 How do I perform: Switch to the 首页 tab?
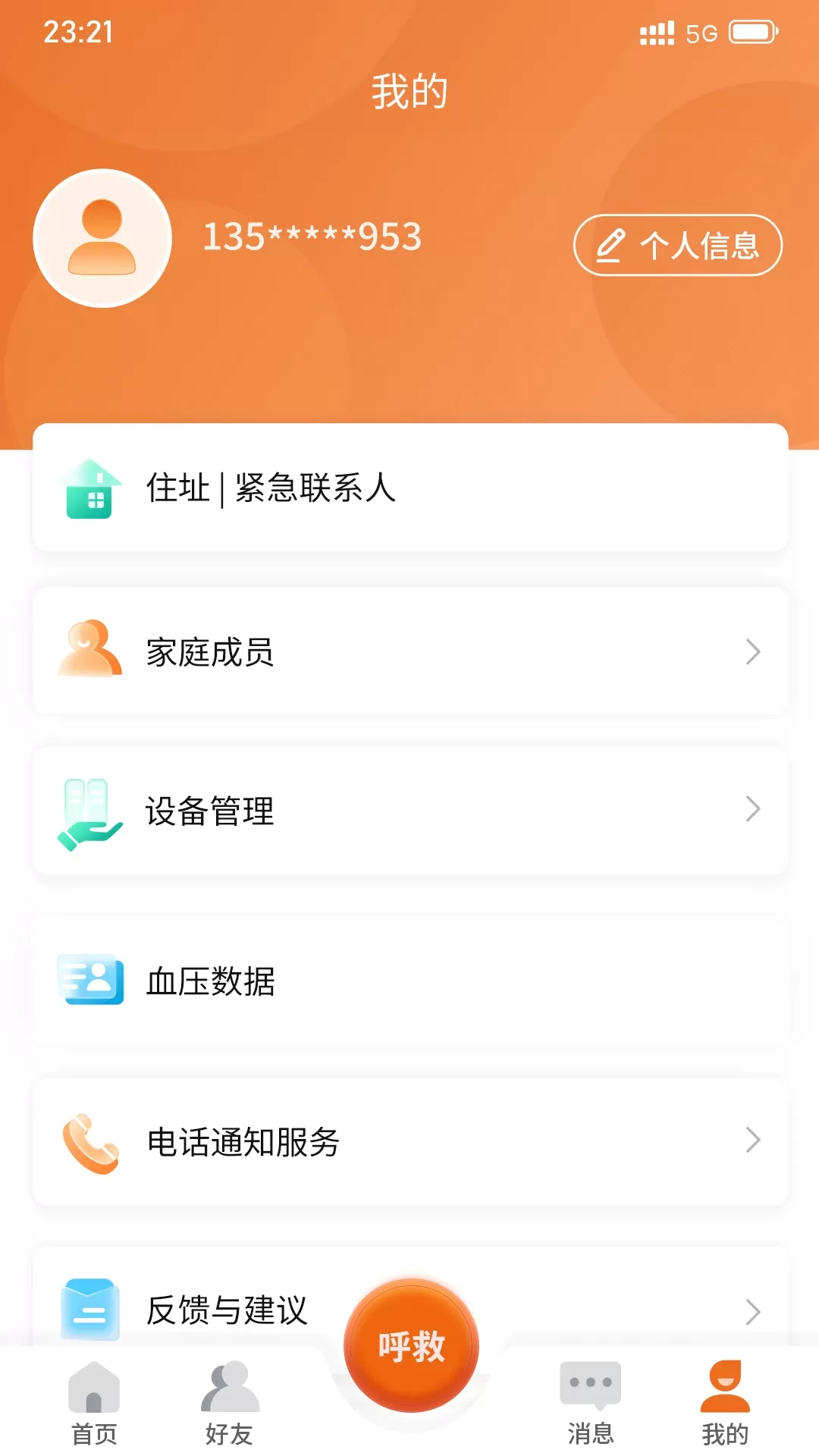pos(94,1403)
